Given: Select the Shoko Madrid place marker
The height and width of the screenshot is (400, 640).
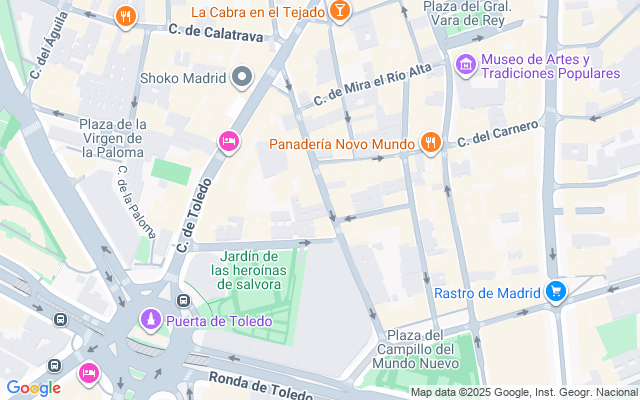Looking at the screenshot, I should [x=242, y=76].
